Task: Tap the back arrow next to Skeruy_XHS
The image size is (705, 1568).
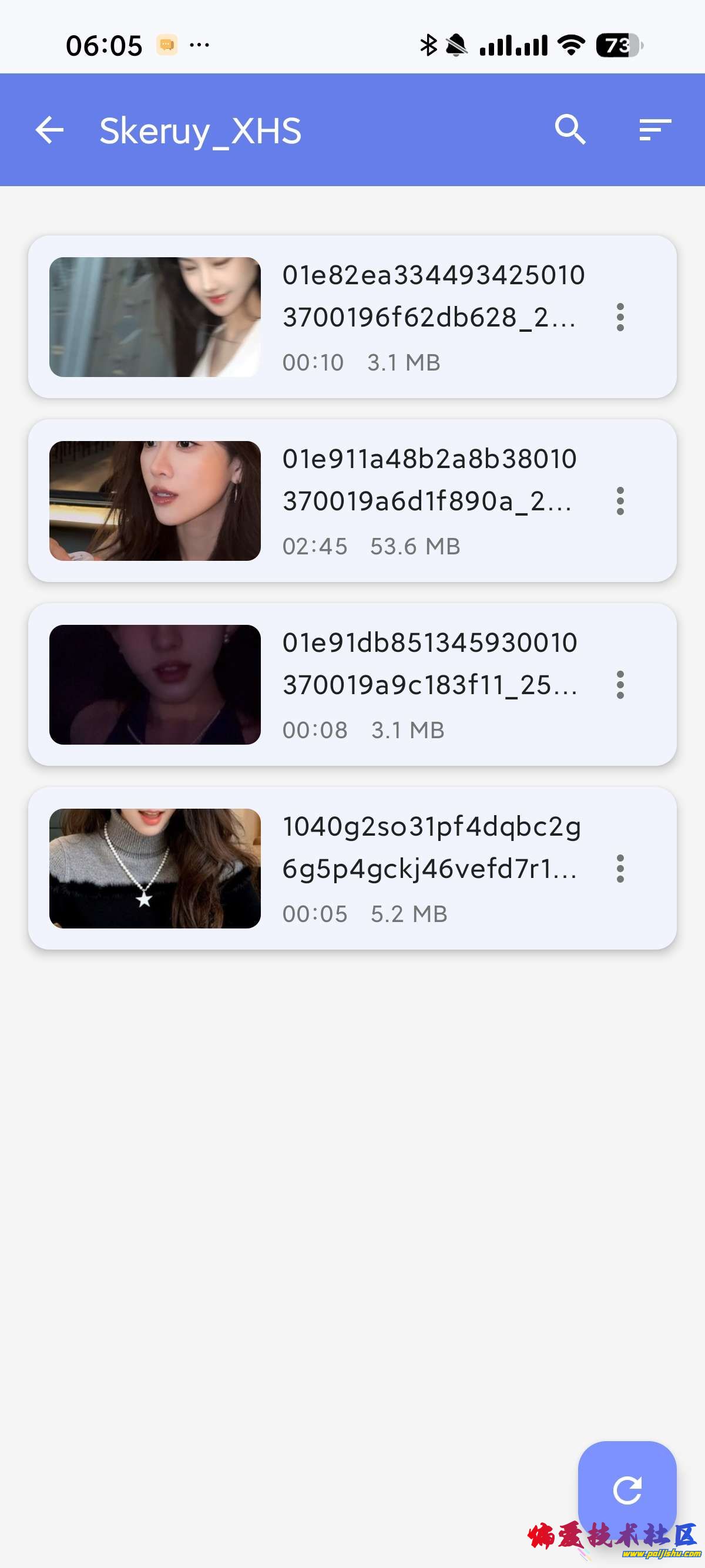Action: tap(51, 130)
